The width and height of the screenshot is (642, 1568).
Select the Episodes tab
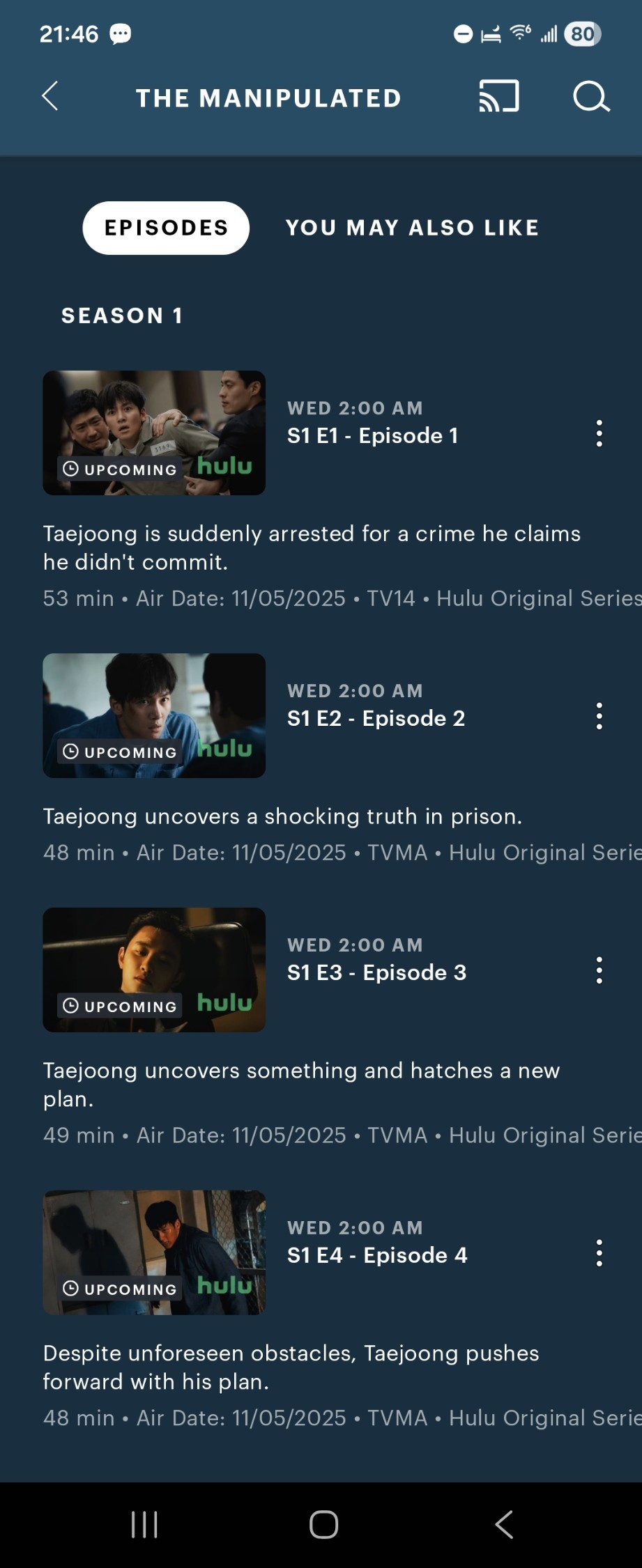[x=166, y=228]
